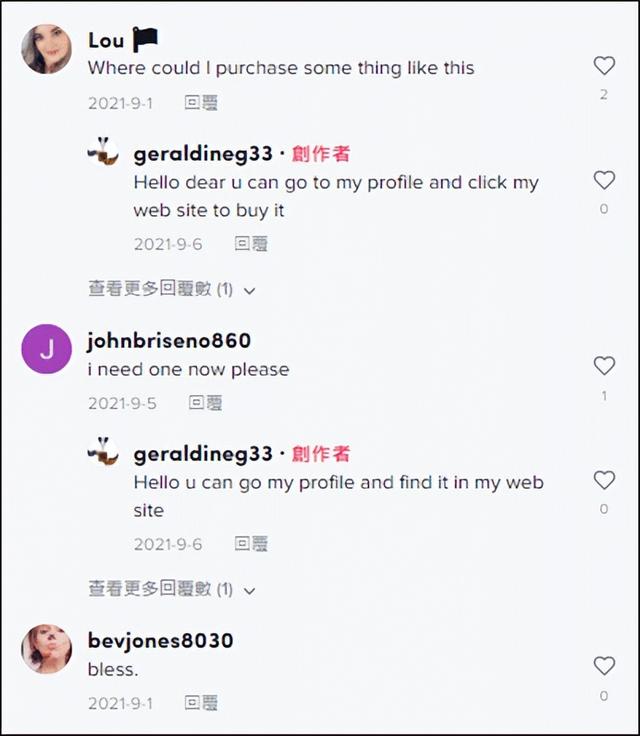Open the username bevjones8030

pos(161,640)
